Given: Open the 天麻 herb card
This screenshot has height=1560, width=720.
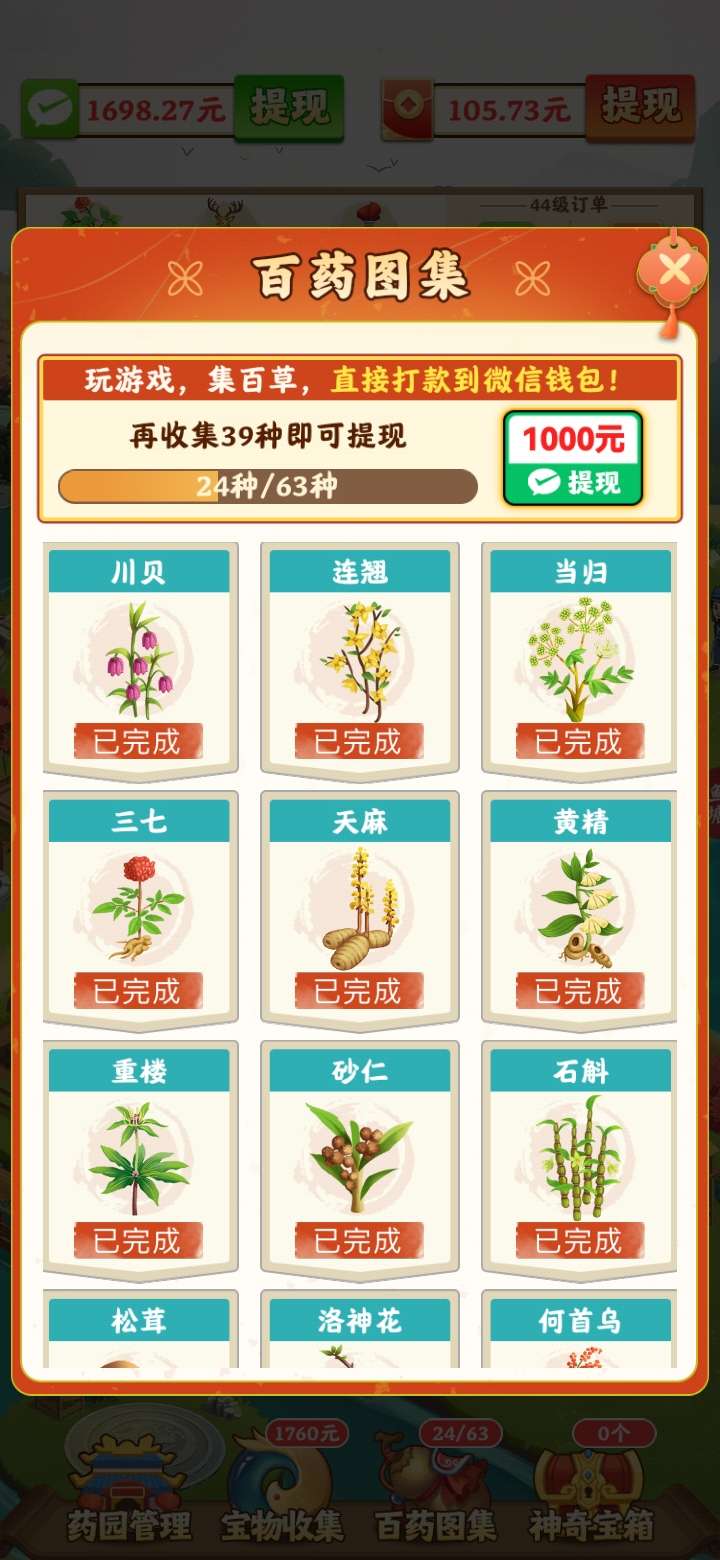Looking at the screenshot, I should tap(359, 910).
